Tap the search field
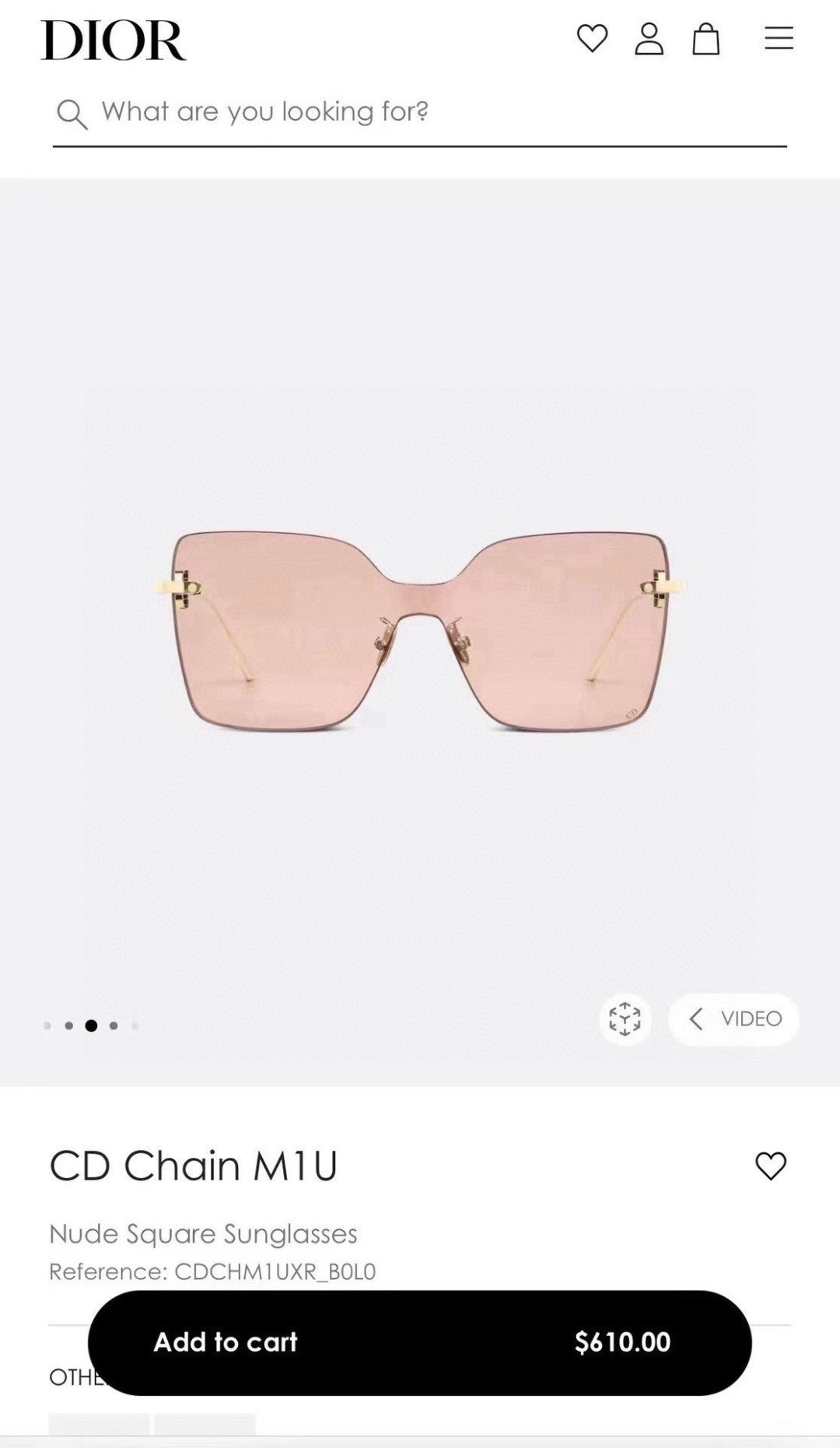840x1448 pixels. point(420,113)
